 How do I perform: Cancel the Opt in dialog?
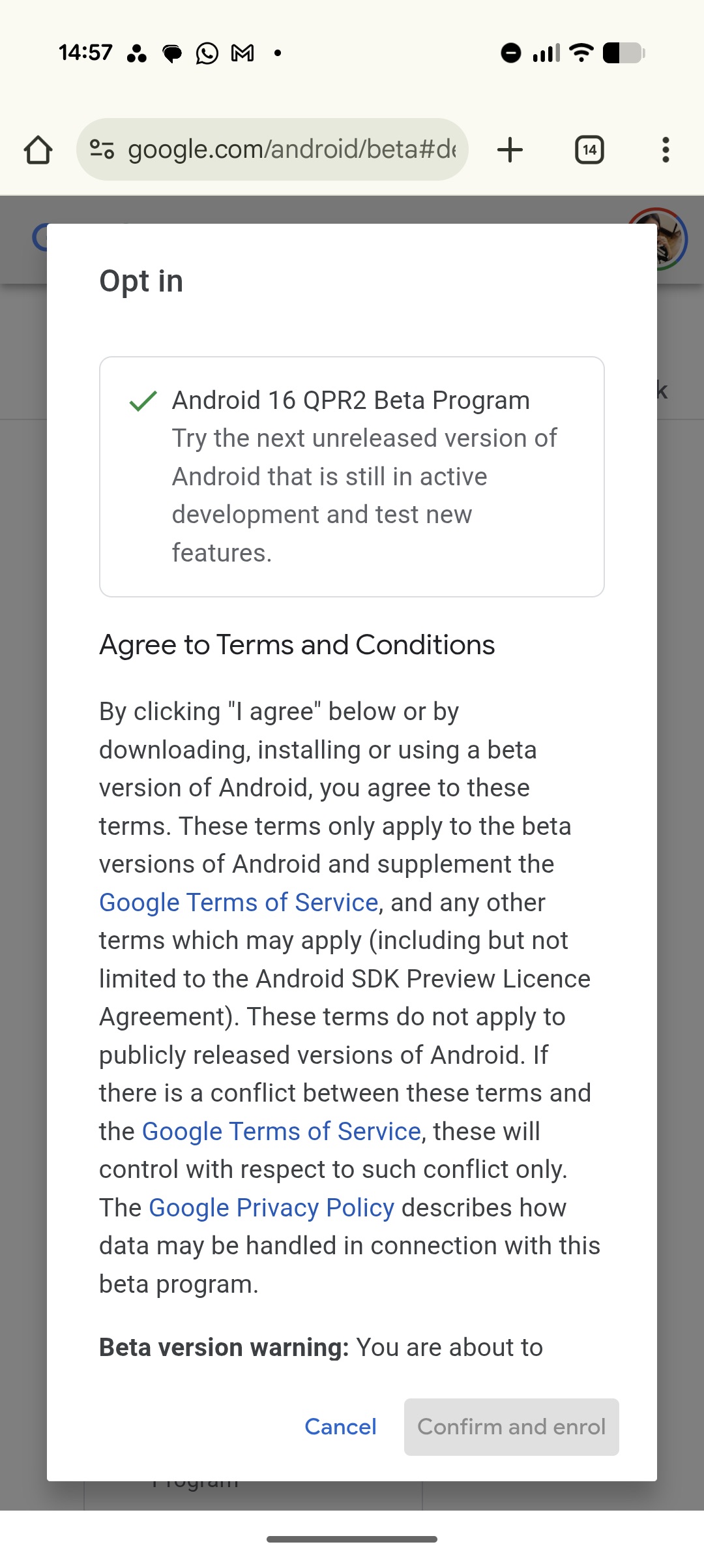click(x=340, y=1427)
